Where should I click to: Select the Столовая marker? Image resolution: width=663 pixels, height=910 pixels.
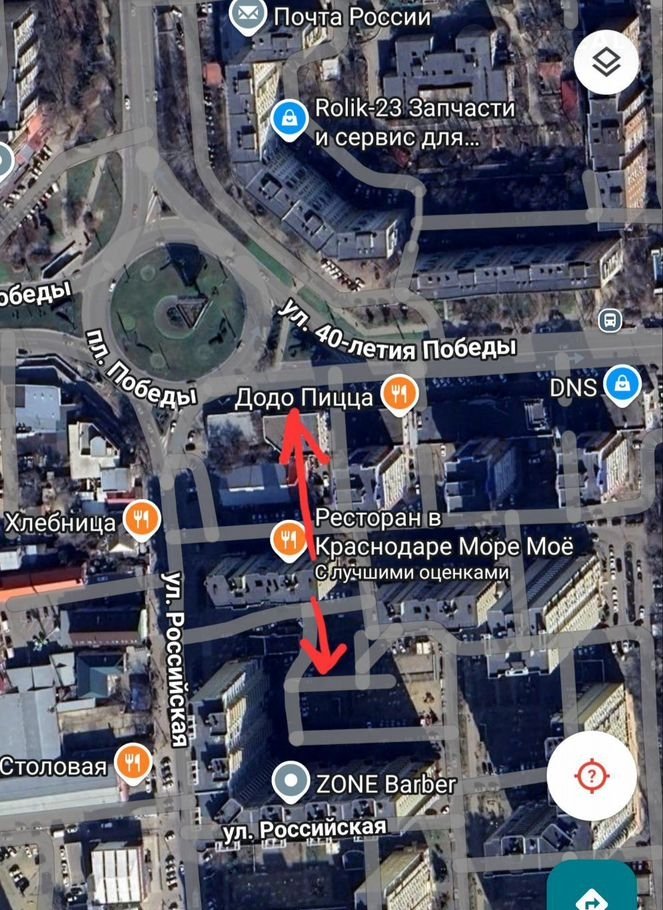tap(133, 764)
